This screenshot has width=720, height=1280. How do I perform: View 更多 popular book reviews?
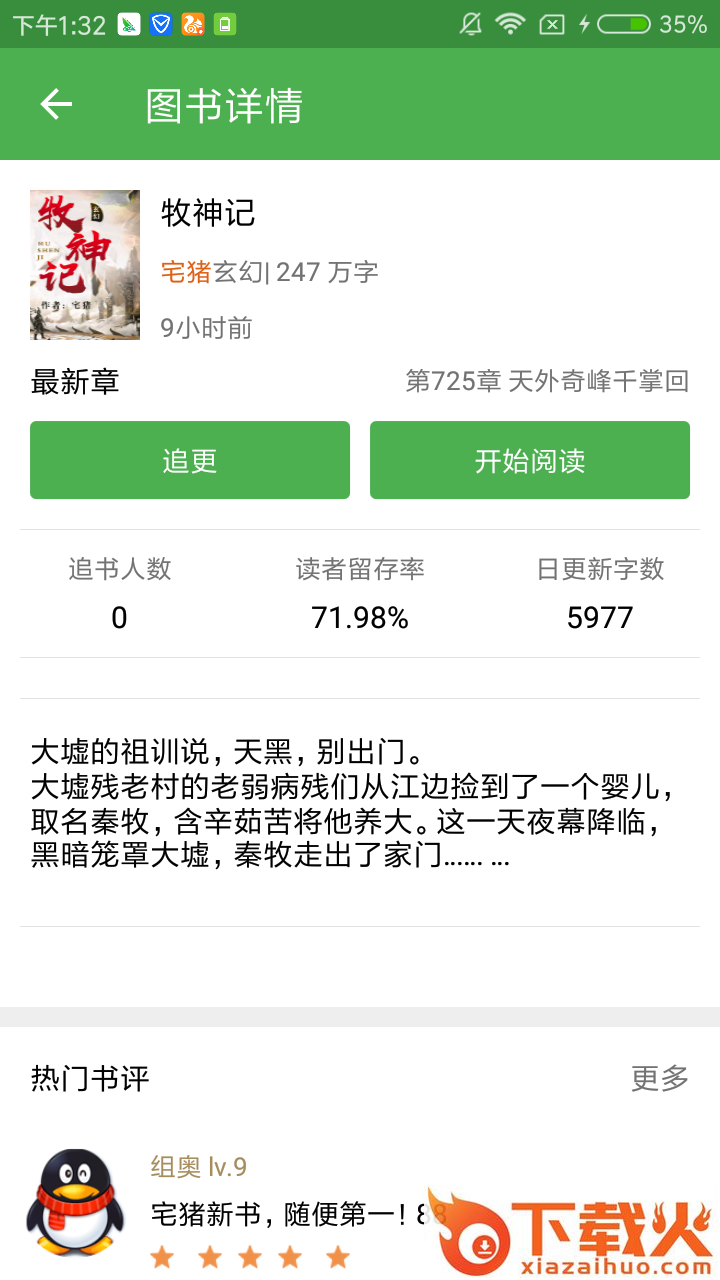[x=660, y=1078]
